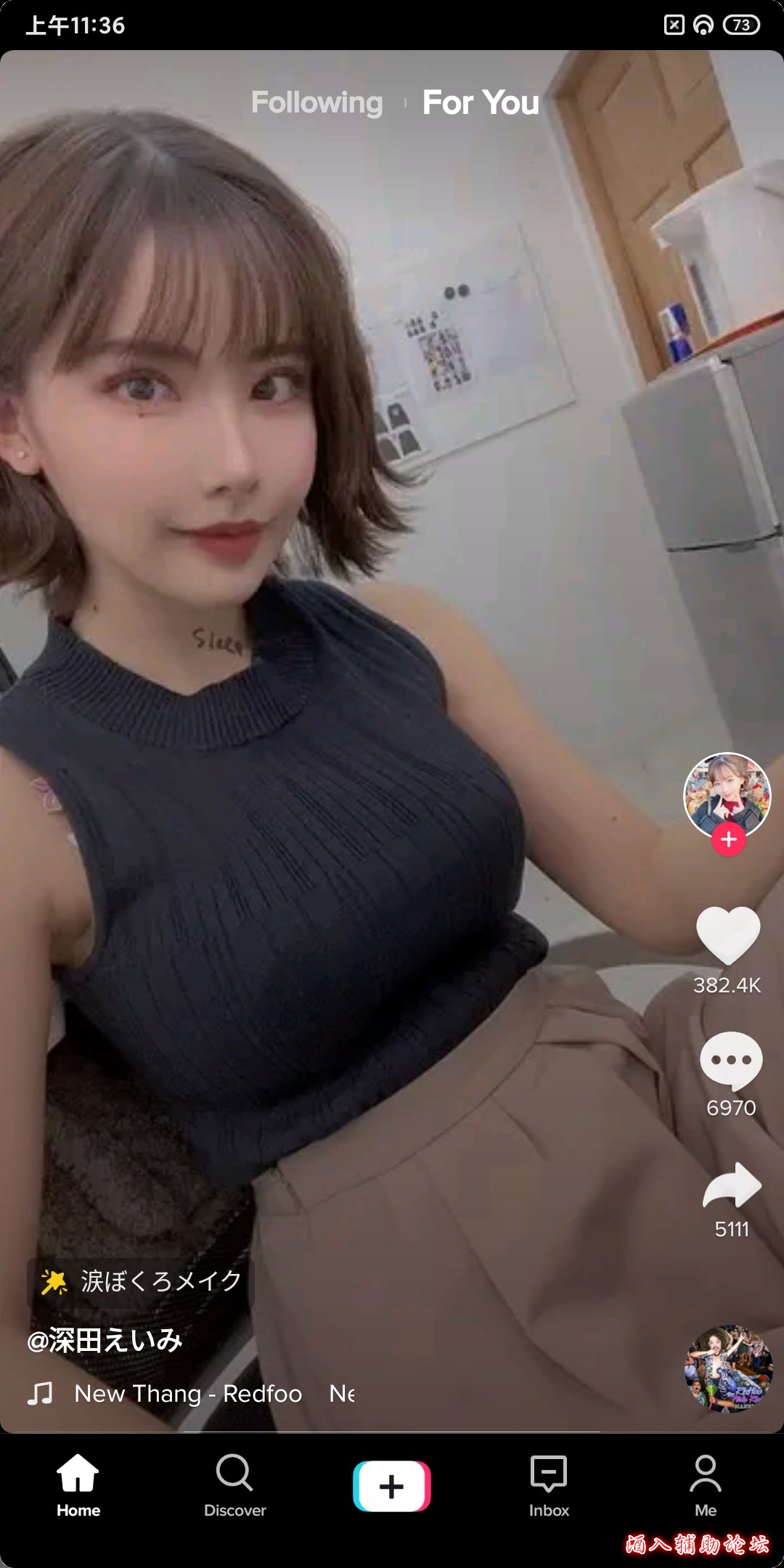Like this video with the heart icon
The height and width of the screenshot is (1568, 784).
point(727,936)
